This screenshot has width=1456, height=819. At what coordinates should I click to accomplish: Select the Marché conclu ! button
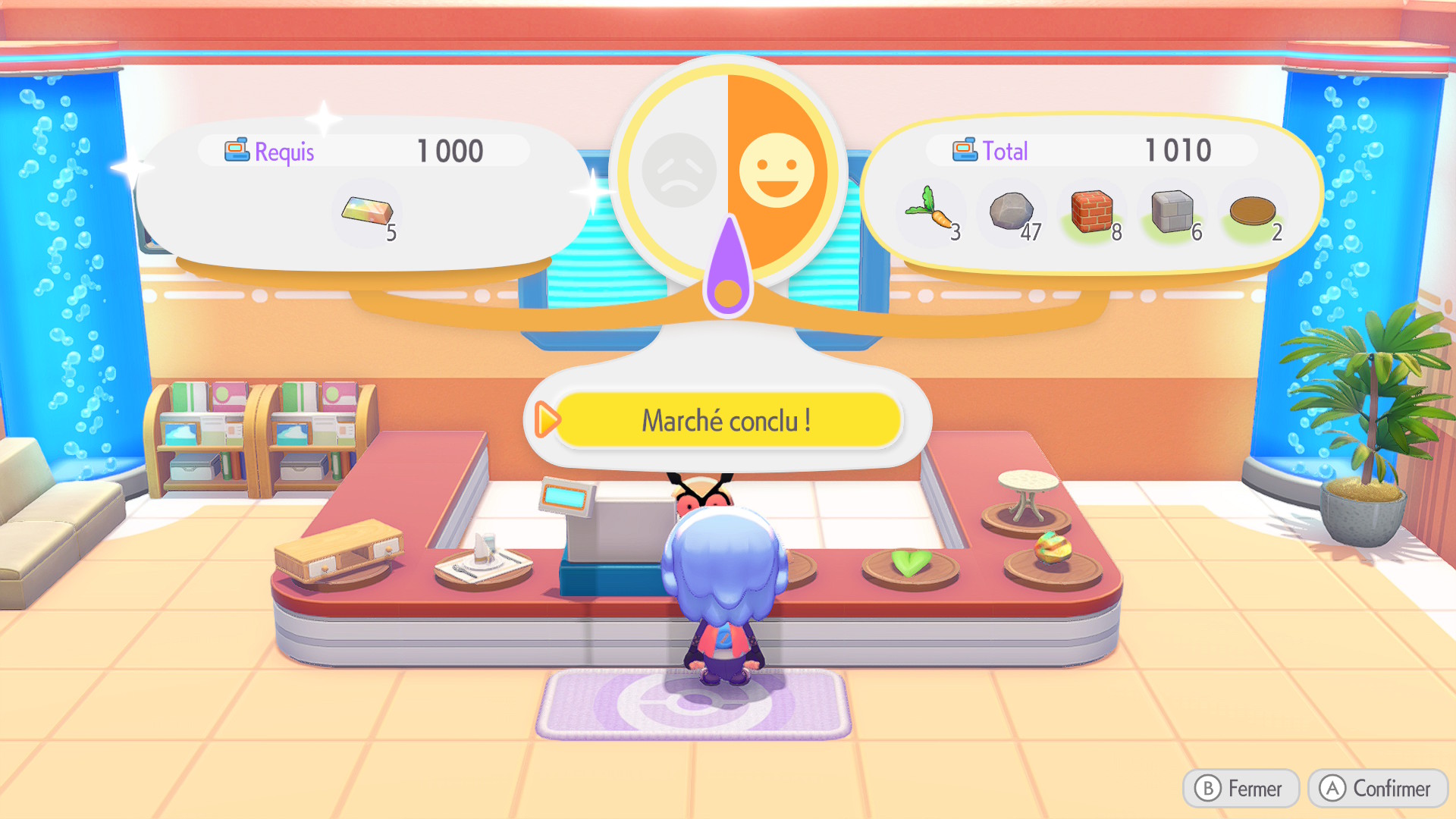pos(726,420)
